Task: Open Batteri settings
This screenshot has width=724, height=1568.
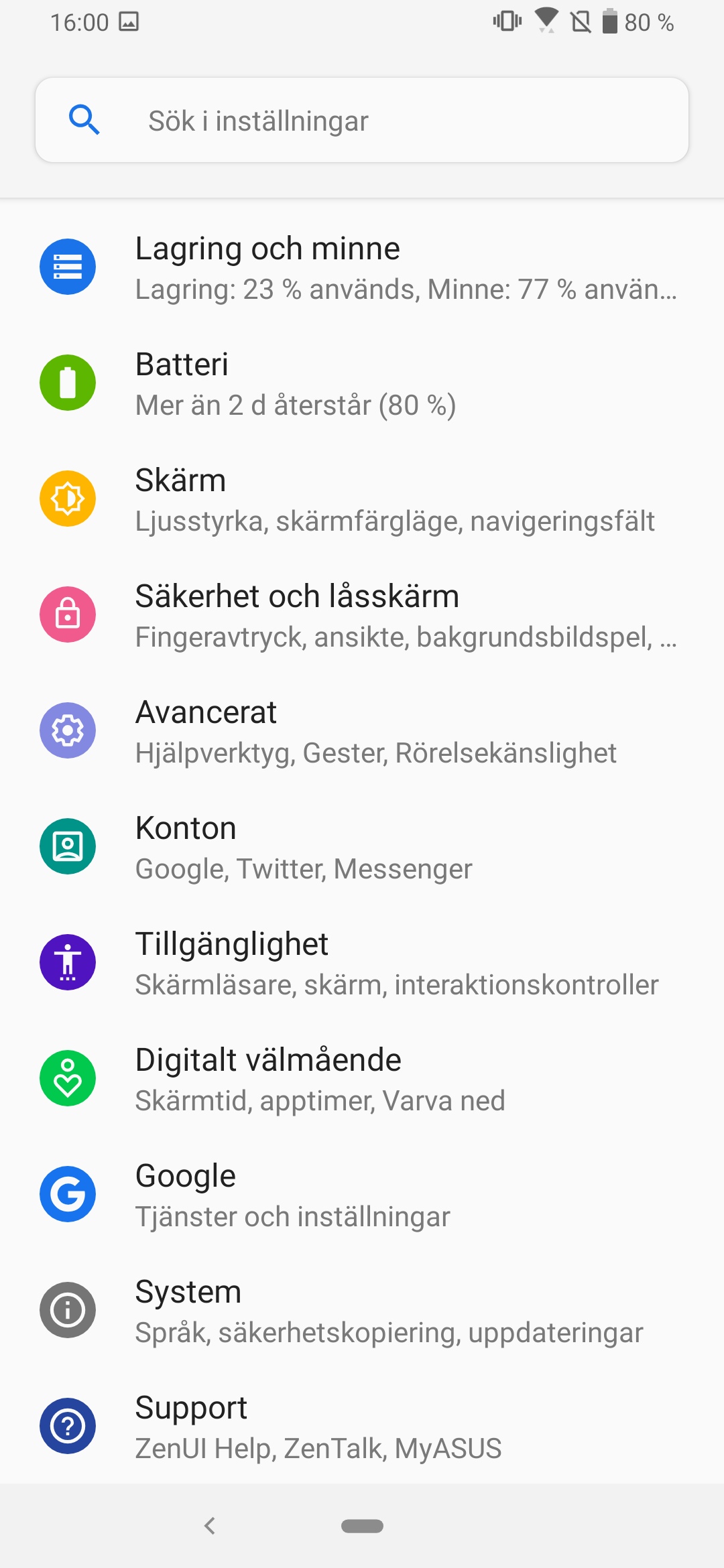Action: coord(362,383)
